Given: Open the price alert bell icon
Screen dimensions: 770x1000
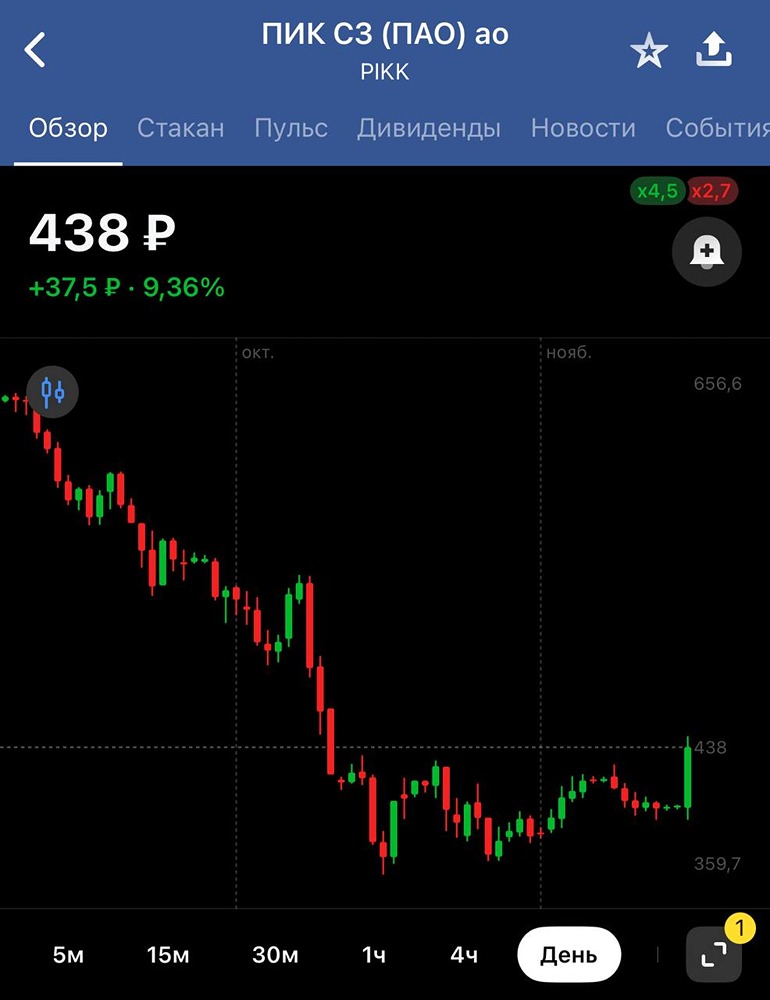Looking at the screenshot, I should (x=707, y=253).
